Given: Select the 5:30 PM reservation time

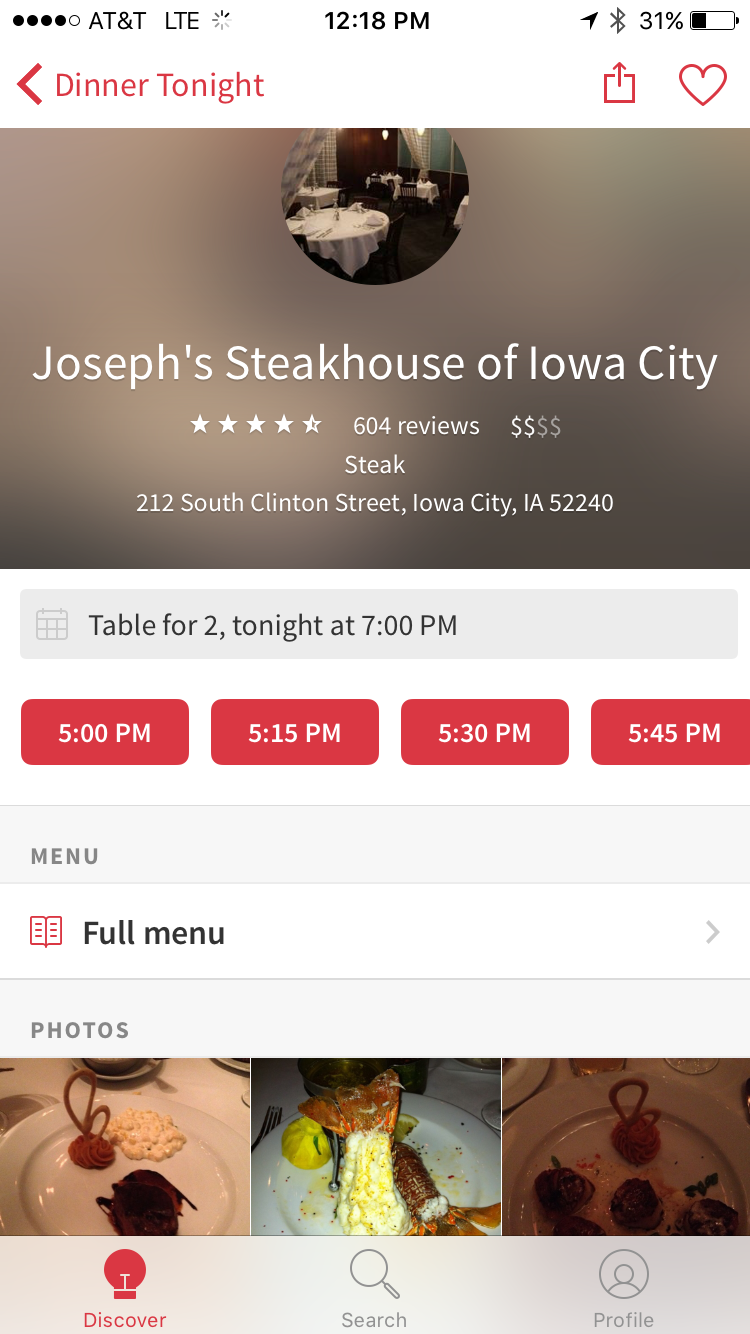Looking at the screenshot, I should [485, 732].
